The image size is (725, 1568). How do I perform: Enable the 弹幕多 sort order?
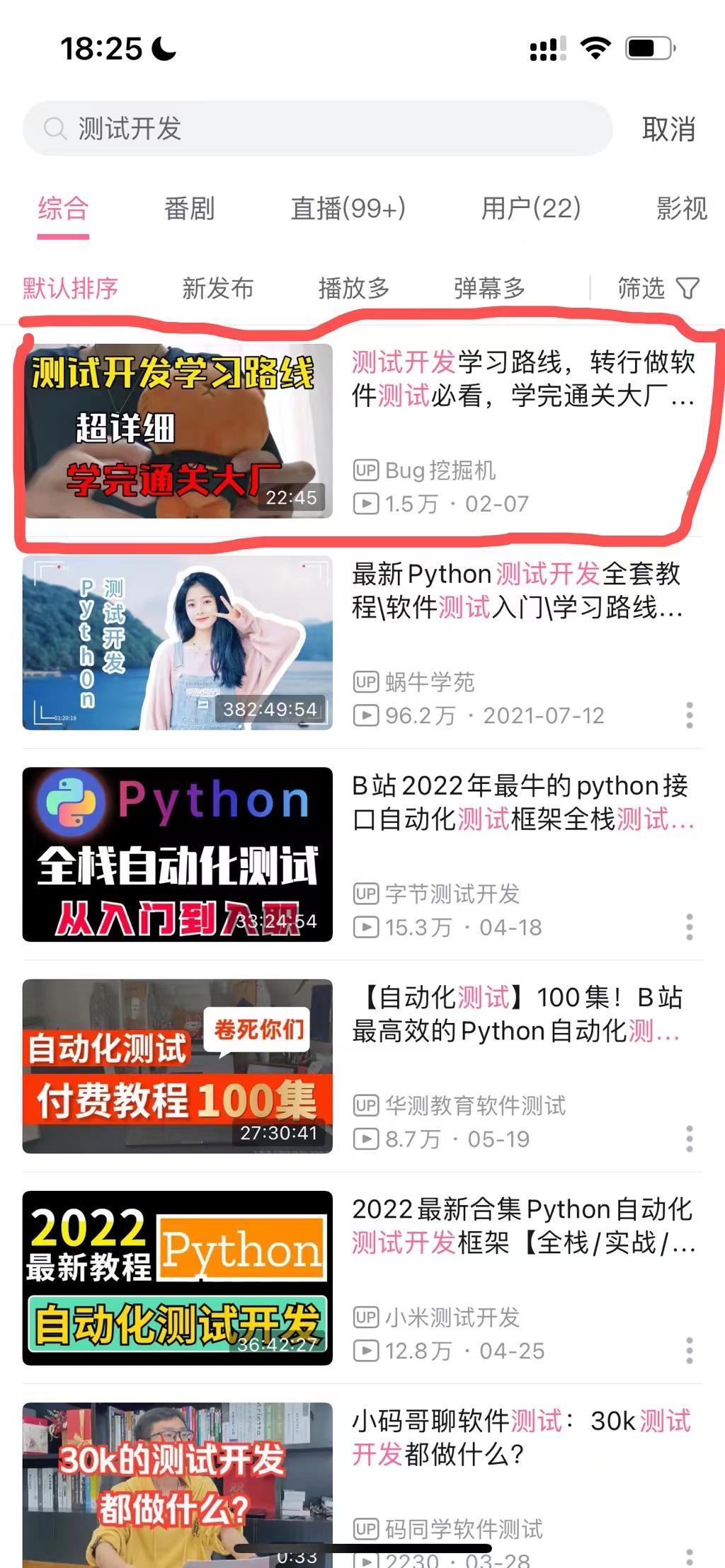point(489,288)
